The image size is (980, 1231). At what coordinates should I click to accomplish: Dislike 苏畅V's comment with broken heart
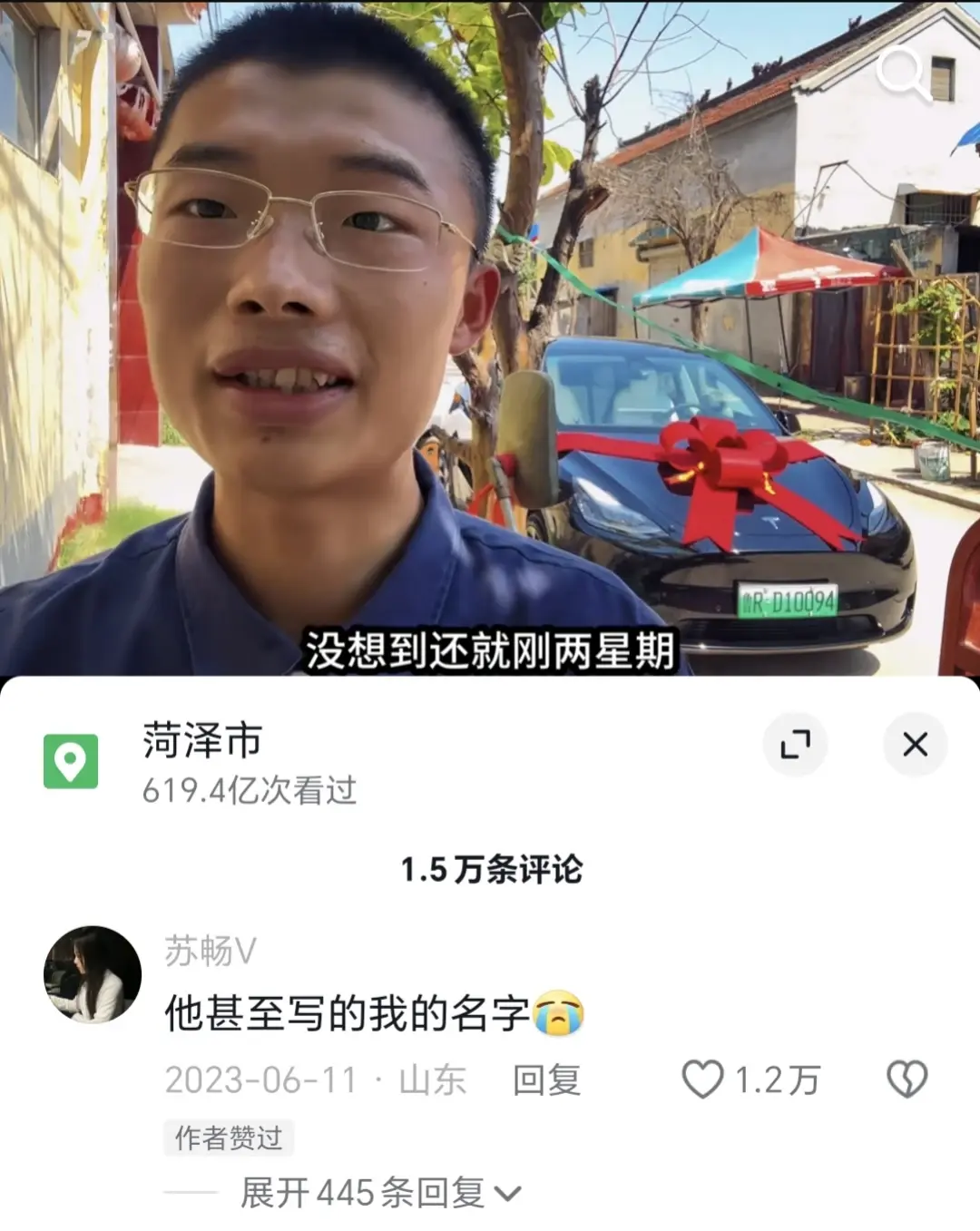pyautogui.click(x=906, y=1080)
